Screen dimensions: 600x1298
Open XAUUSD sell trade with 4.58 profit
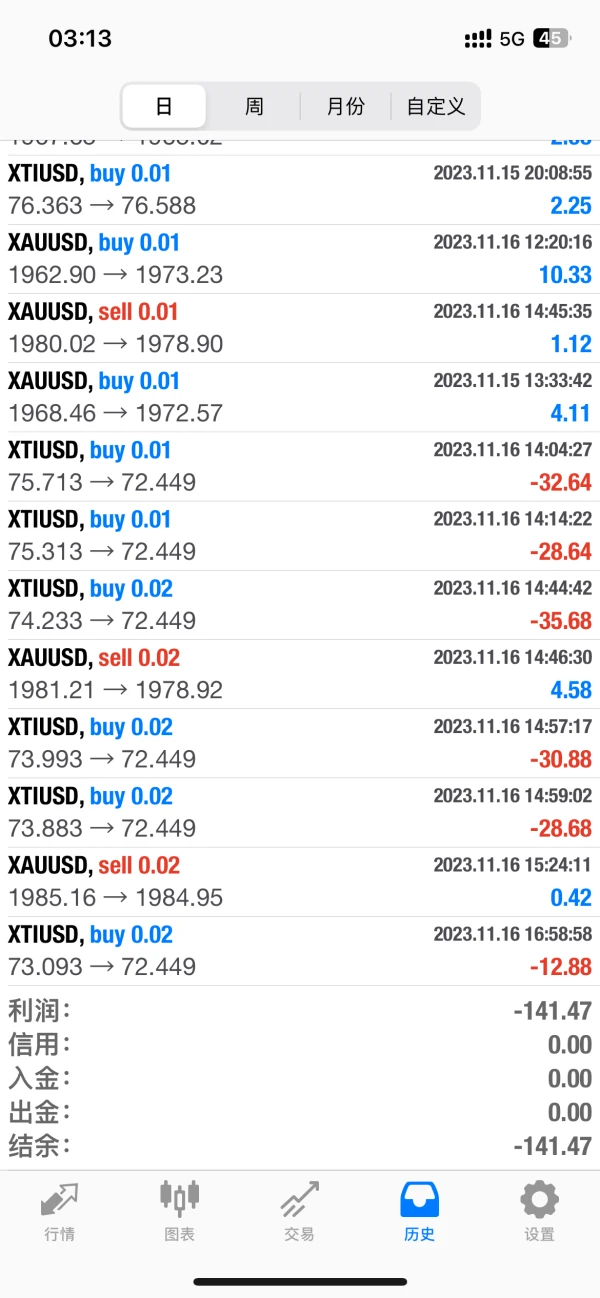pyautogui.click(x=300, y=674)
